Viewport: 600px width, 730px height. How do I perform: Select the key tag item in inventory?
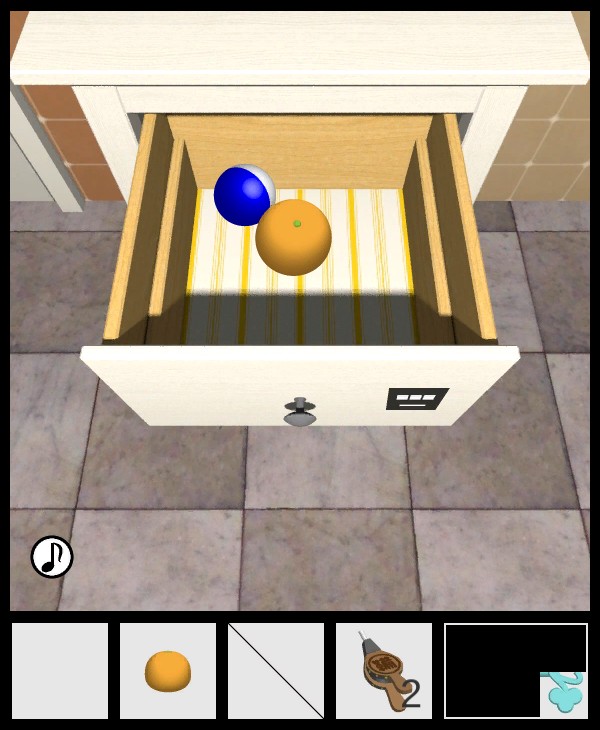coord(384,671)
